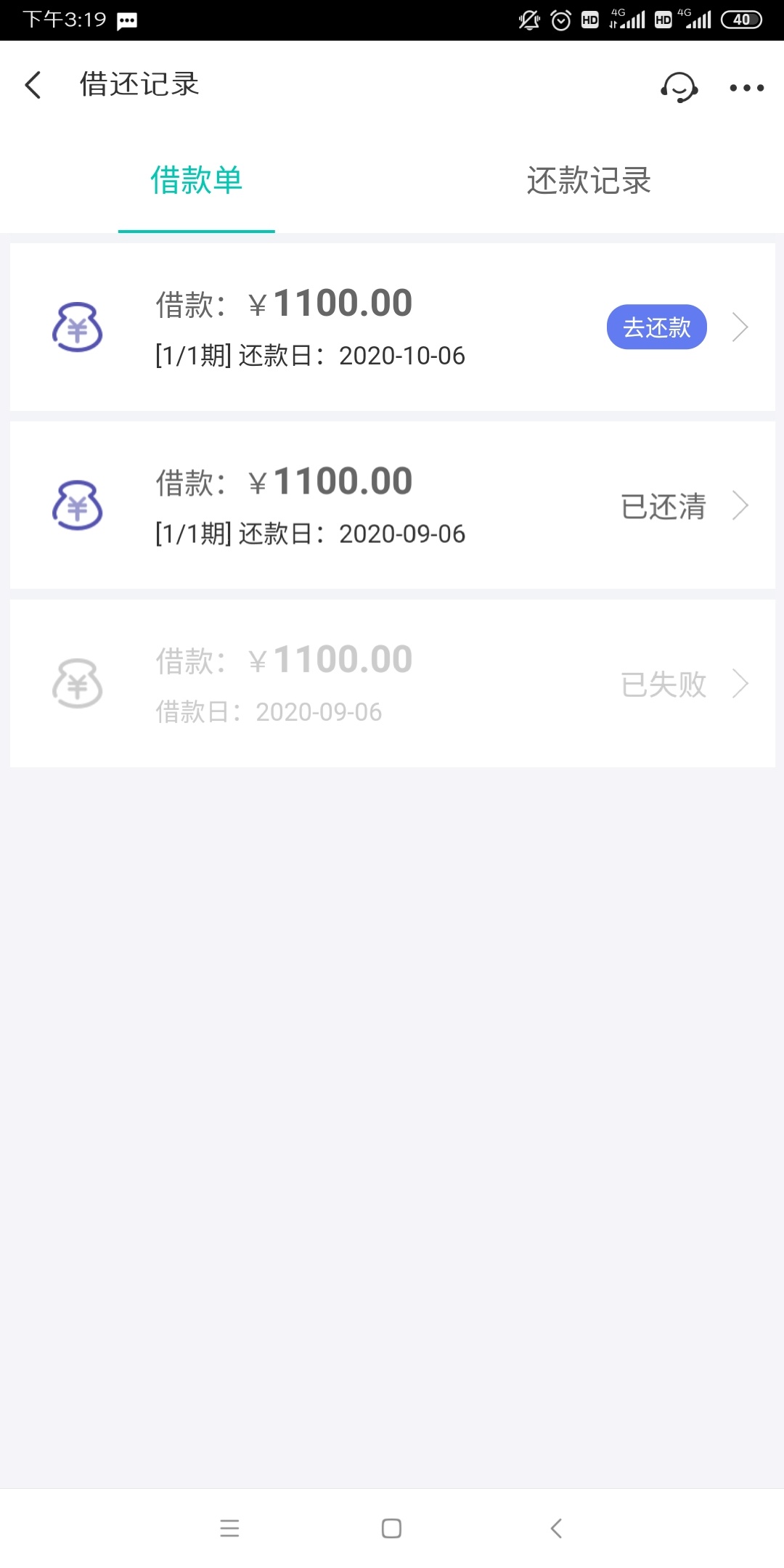
Task: Tap the 去还款 button
Action: (657, 327)
